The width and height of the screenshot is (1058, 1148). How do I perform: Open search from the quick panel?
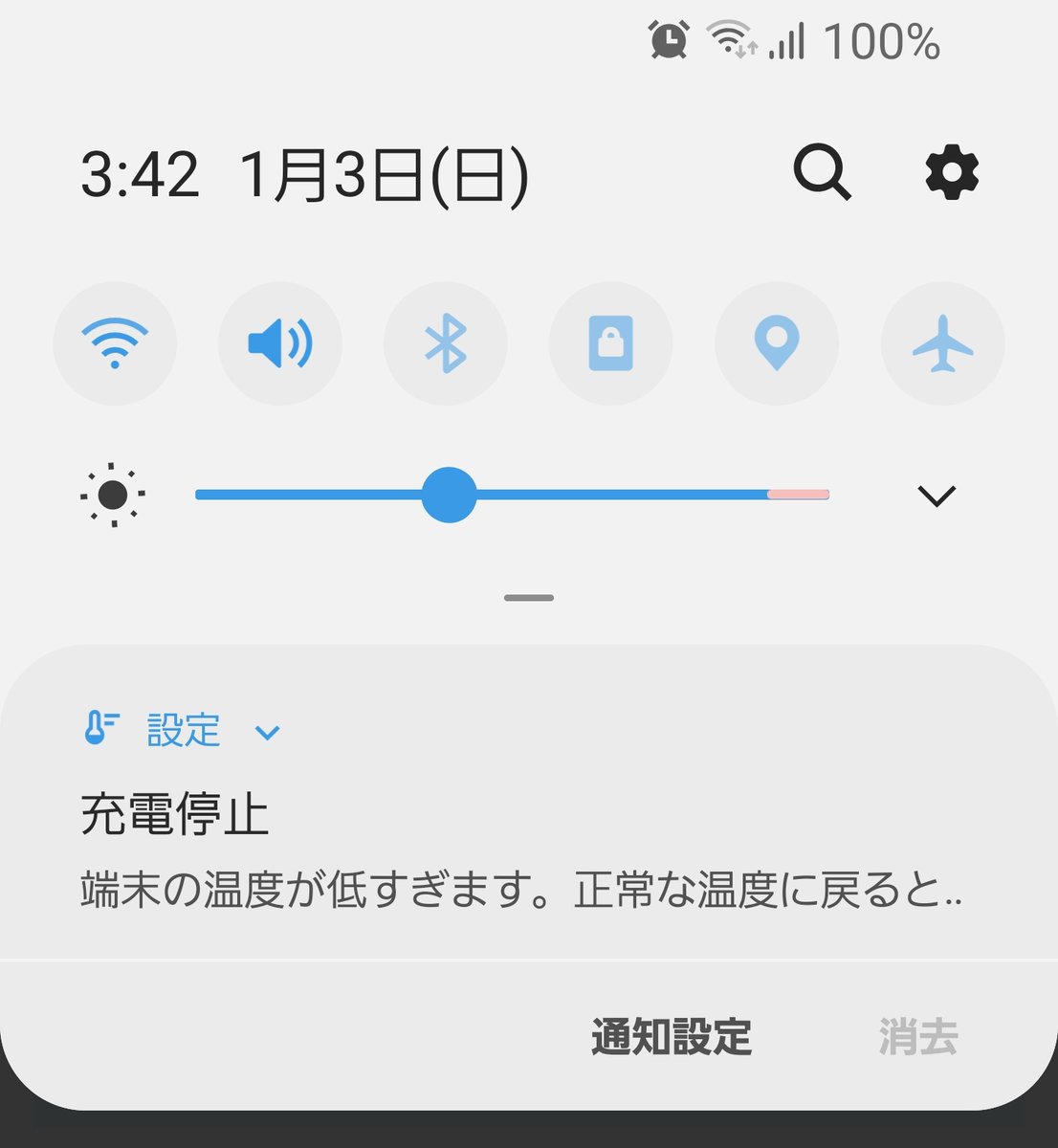click(x=822, y=173)
